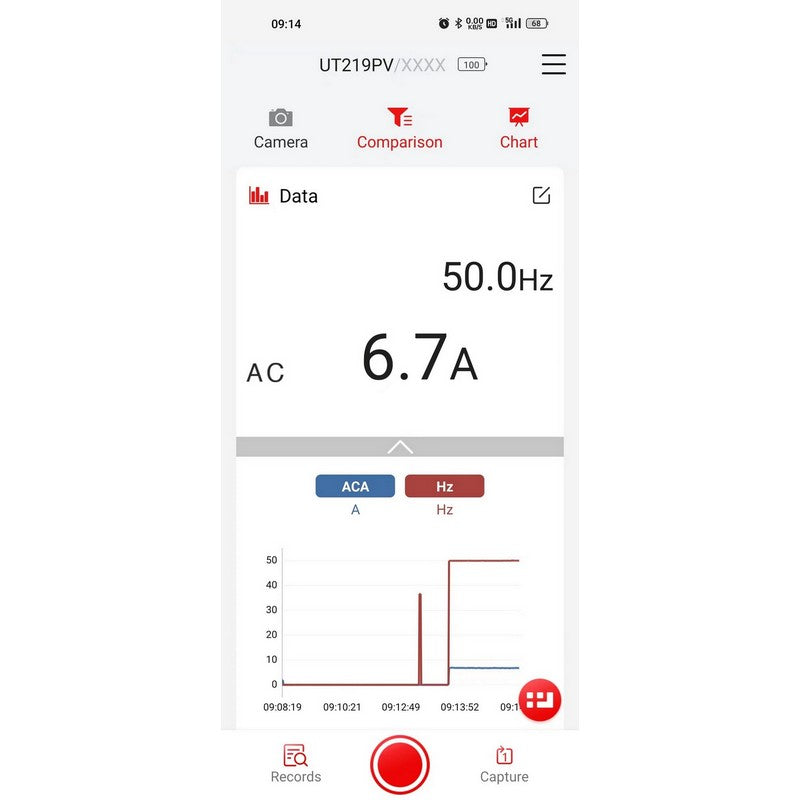
Task: Tap the edit icon beside Data
Action: (541, 196)
